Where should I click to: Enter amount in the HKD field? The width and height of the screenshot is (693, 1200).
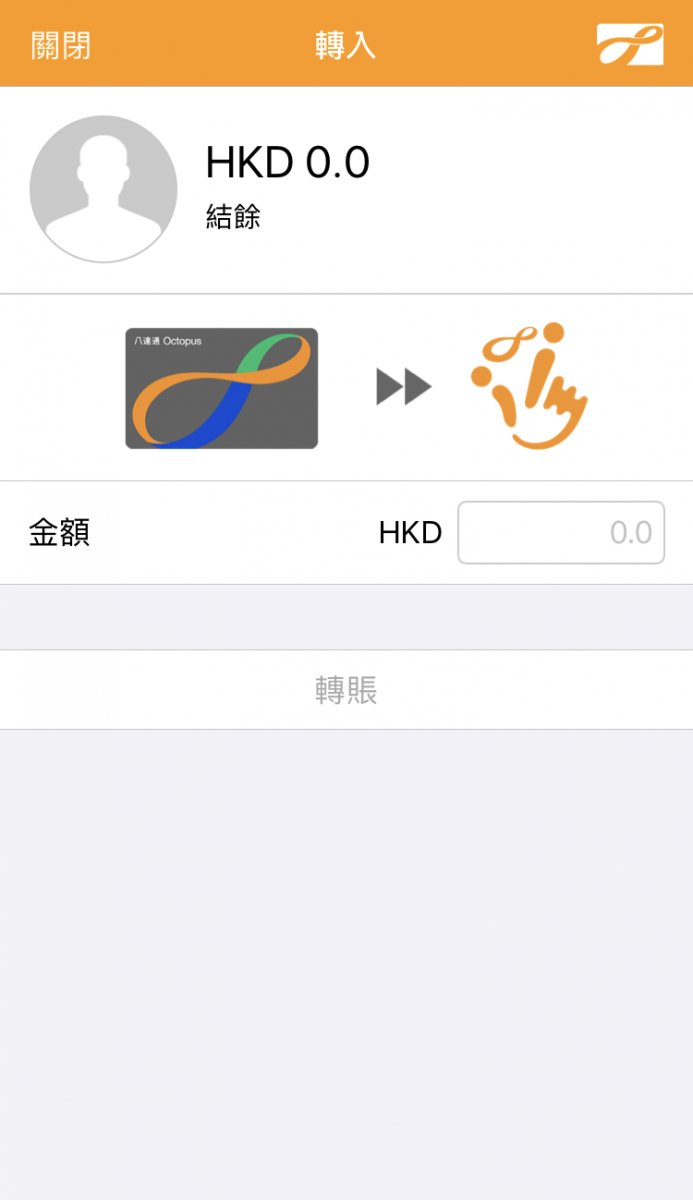tap(561, 533)
